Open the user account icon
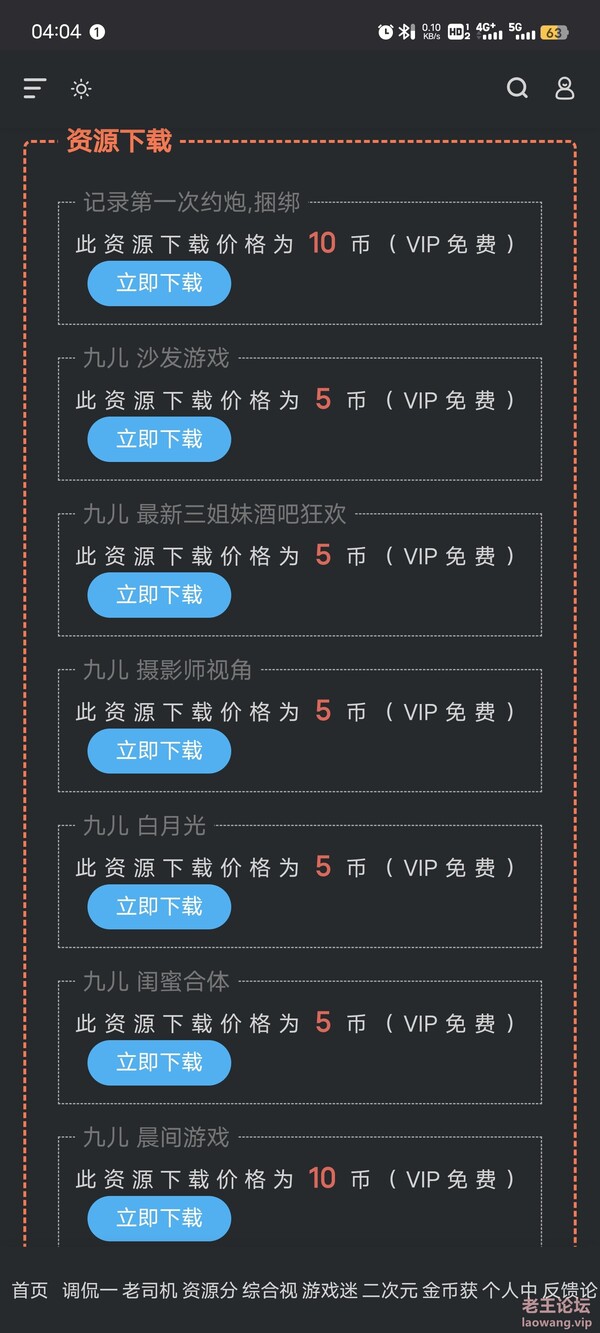Viewport: 600px width, 1333px height. [565, 89]
